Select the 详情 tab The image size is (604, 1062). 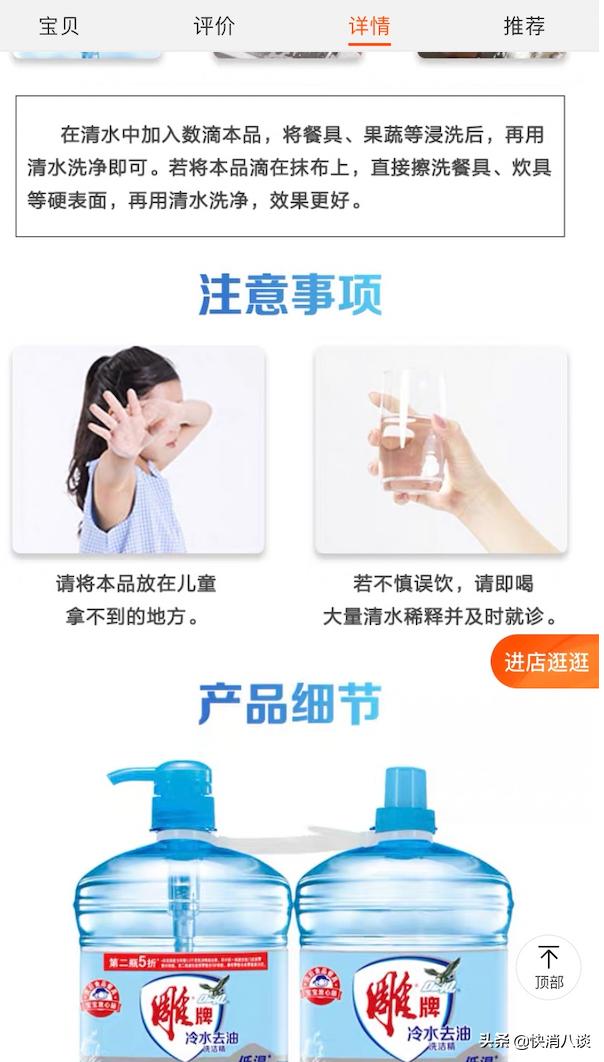coord(369,26)
